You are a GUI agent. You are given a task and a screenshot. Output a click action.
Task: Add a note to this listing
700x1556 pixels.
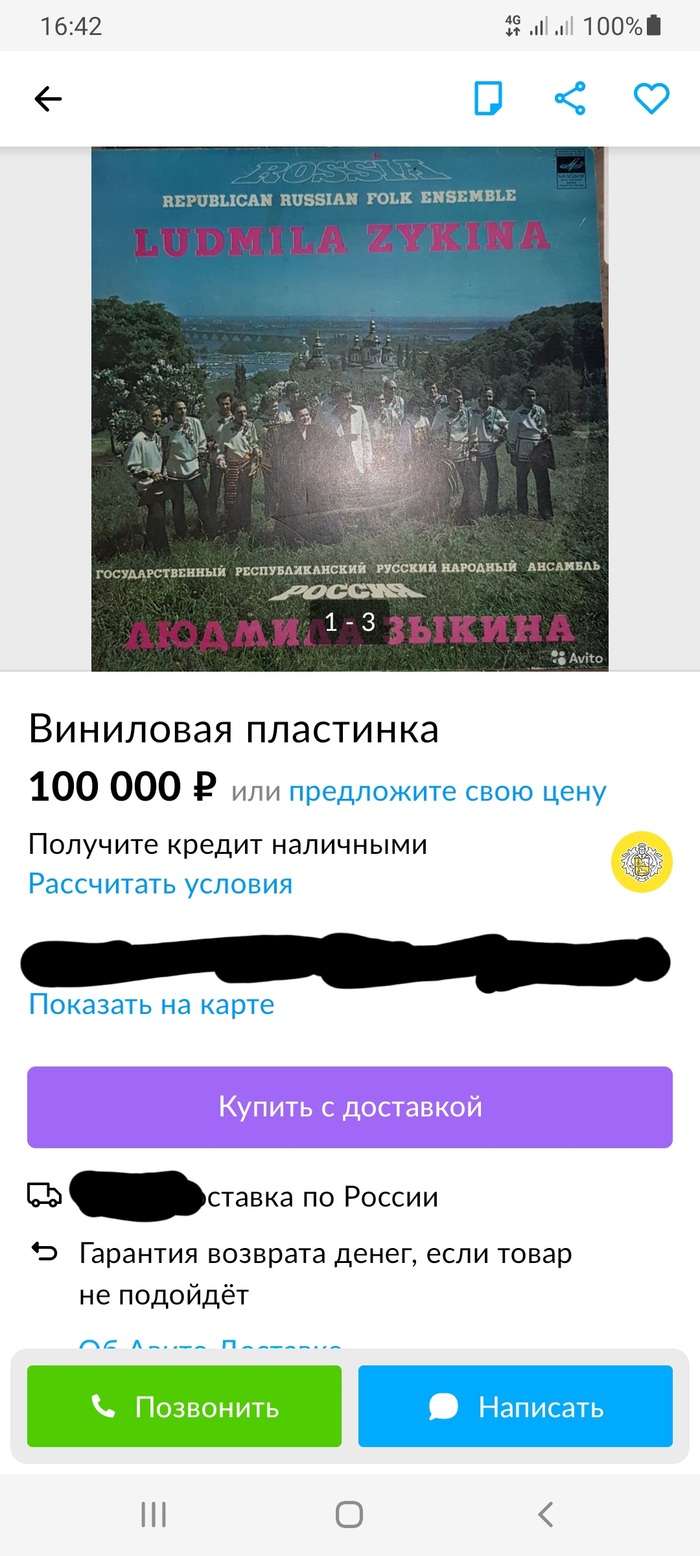(488, 98)
